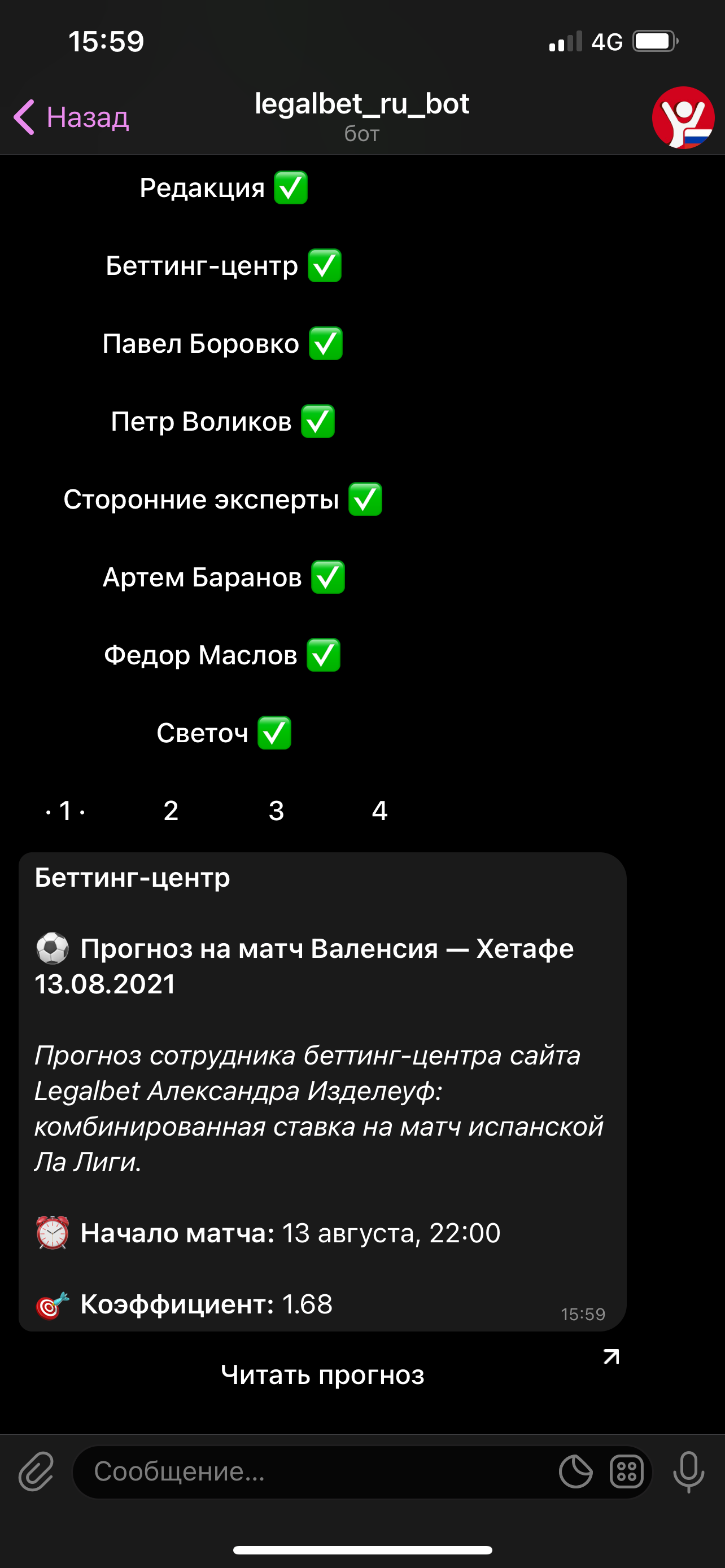Viewport: 725px width, 1568px height.
Task: Tap the attachment paperclip icon
Action: click(x=37, y=1473)
